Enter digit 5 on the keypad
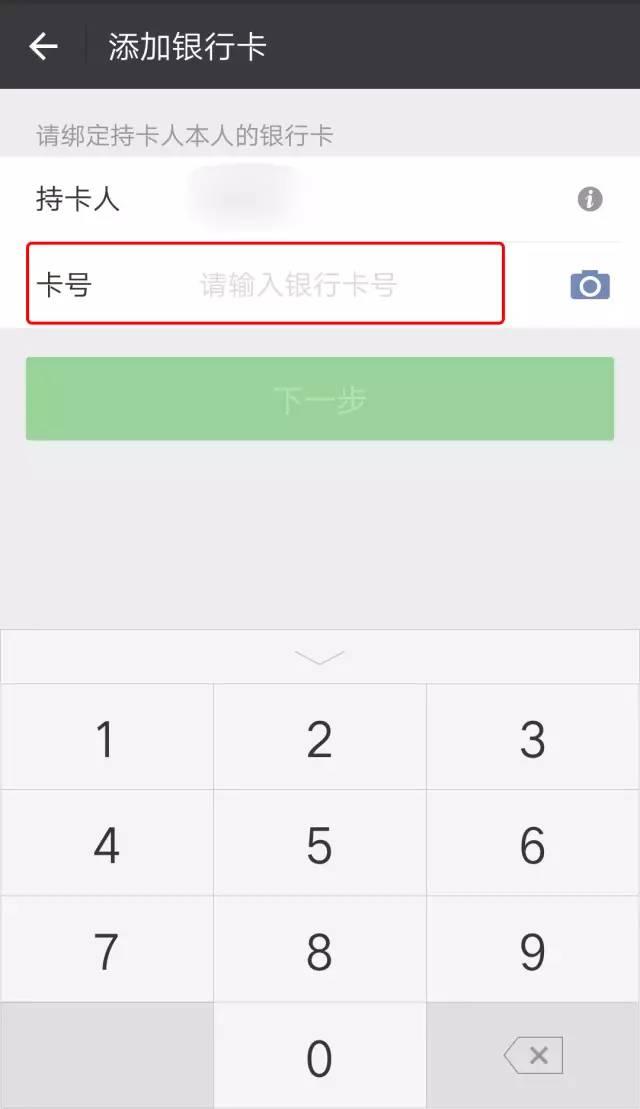Viewport: 640px width, 1109px height. 320,844
